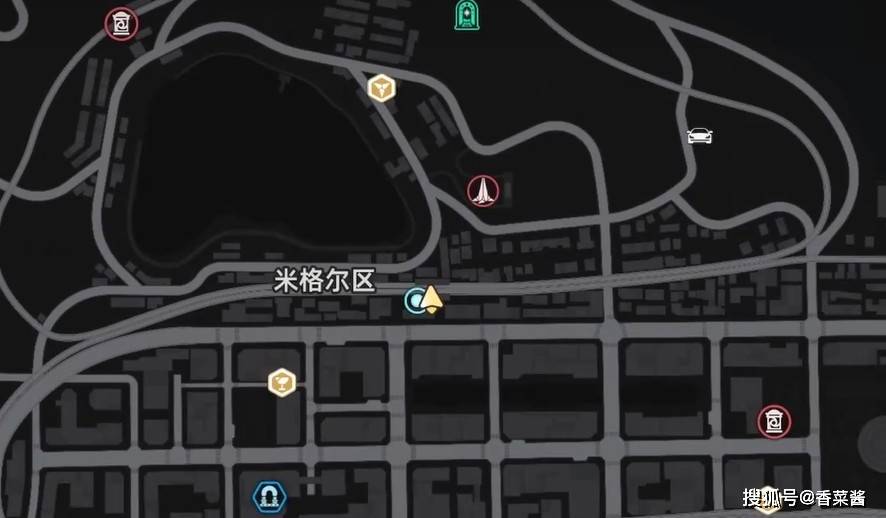
Task: Select the gold hexagon question mark marker
Action: (283, 382)
